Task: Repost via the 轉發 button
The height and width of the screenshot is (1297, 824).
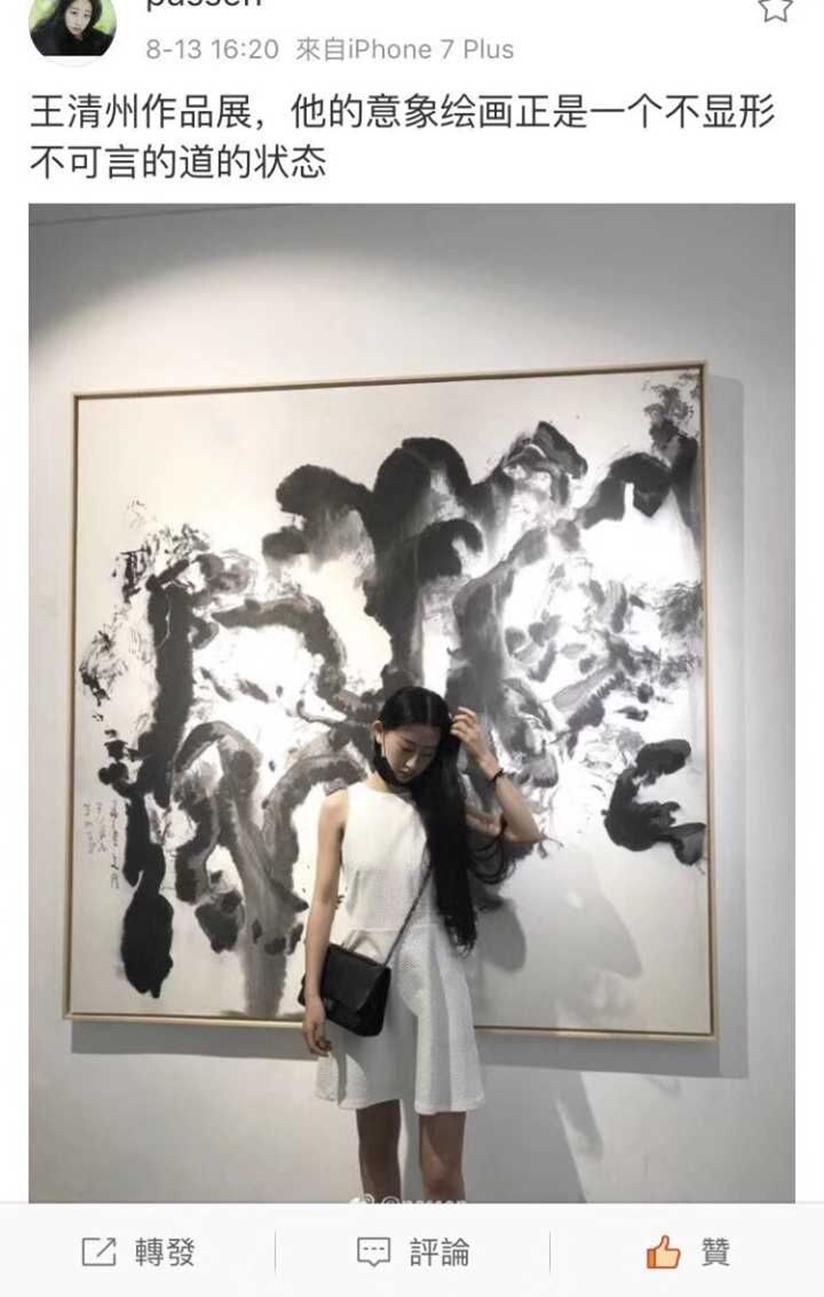Action: tap(138, 1252)
